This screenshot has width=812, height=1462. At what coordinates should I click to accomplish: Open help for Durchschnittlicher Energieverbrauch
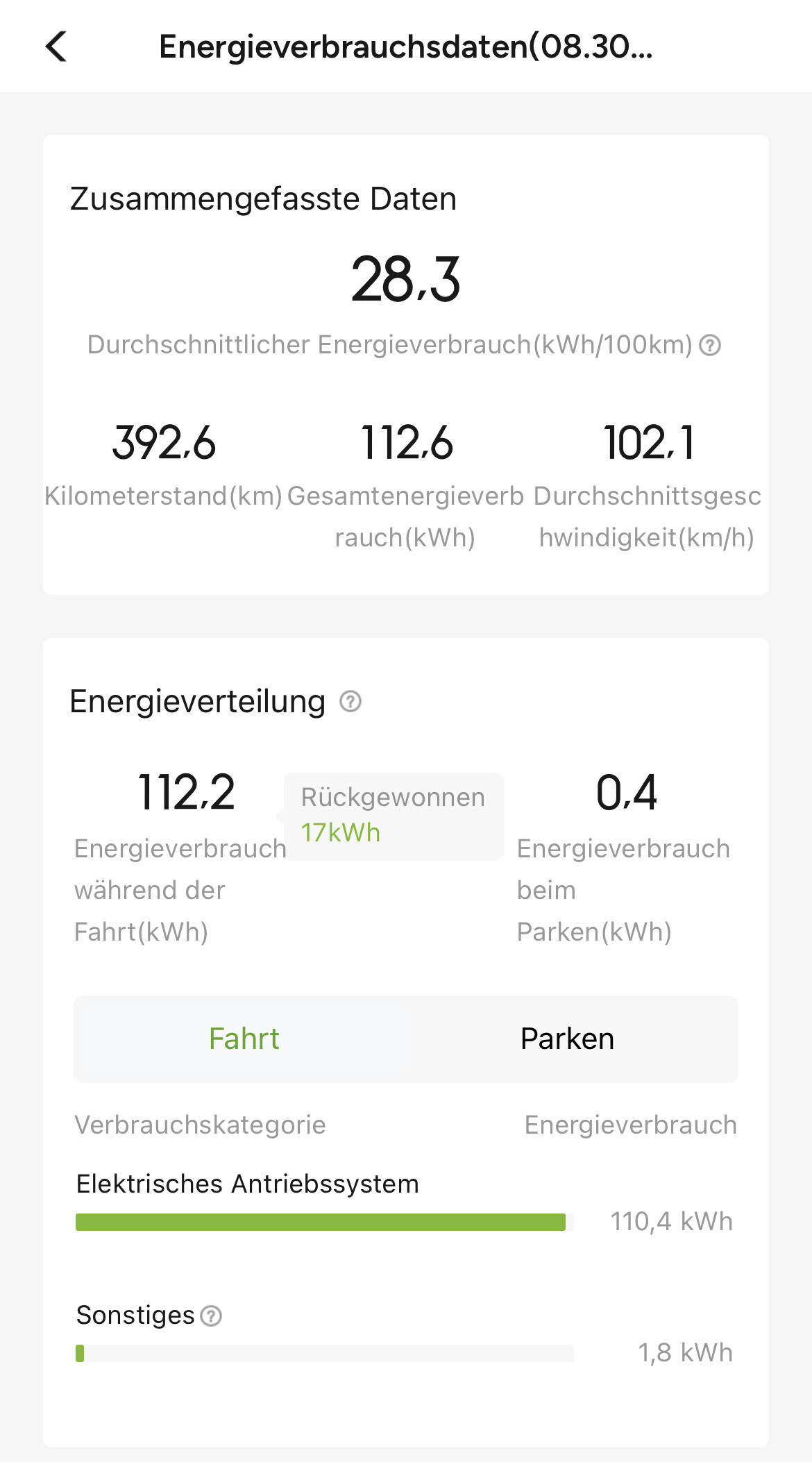coord(710,345)
